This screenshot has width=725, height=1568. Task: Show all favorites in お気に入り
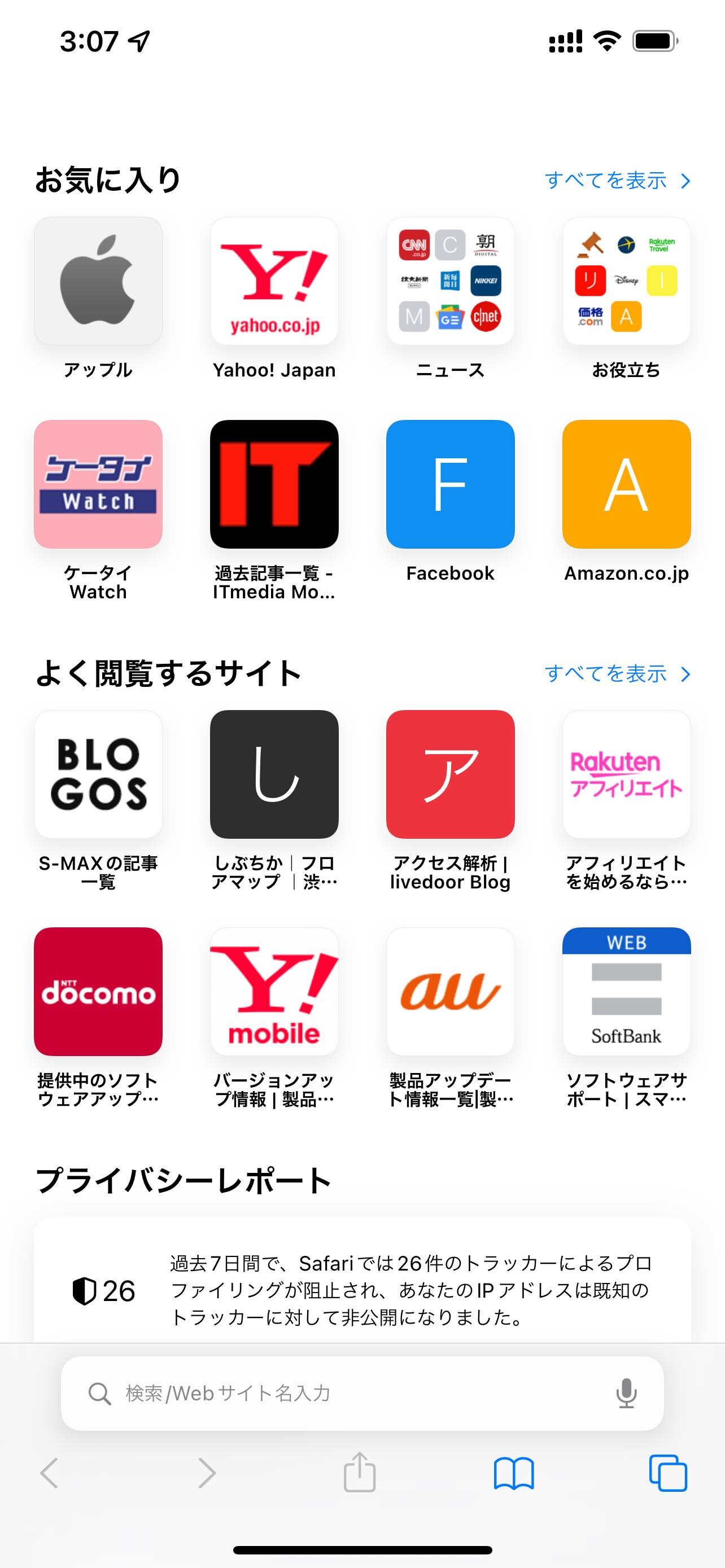617,180
